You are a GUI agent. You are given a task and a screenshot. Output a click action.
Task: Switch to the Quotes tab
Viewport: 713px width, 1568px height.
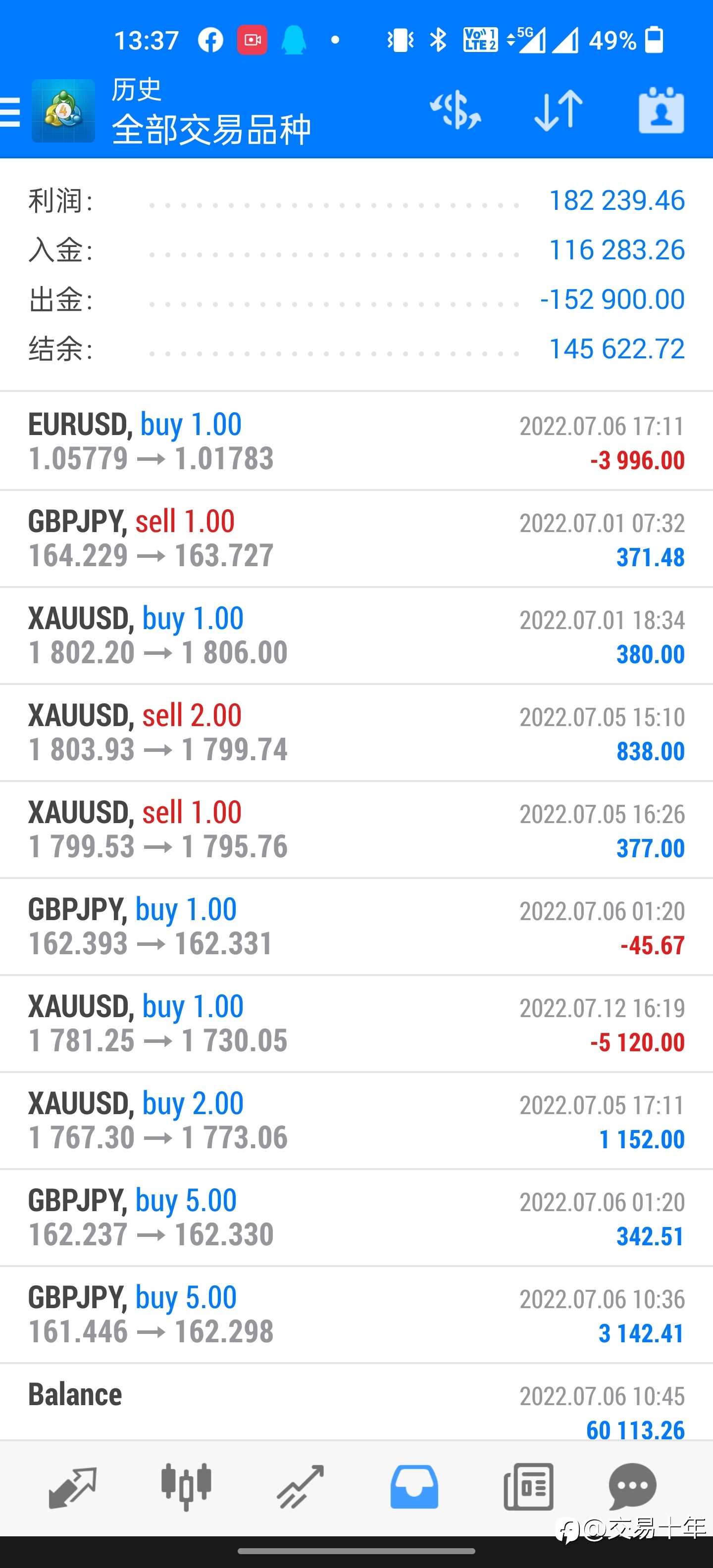(x=72, y=1487)
